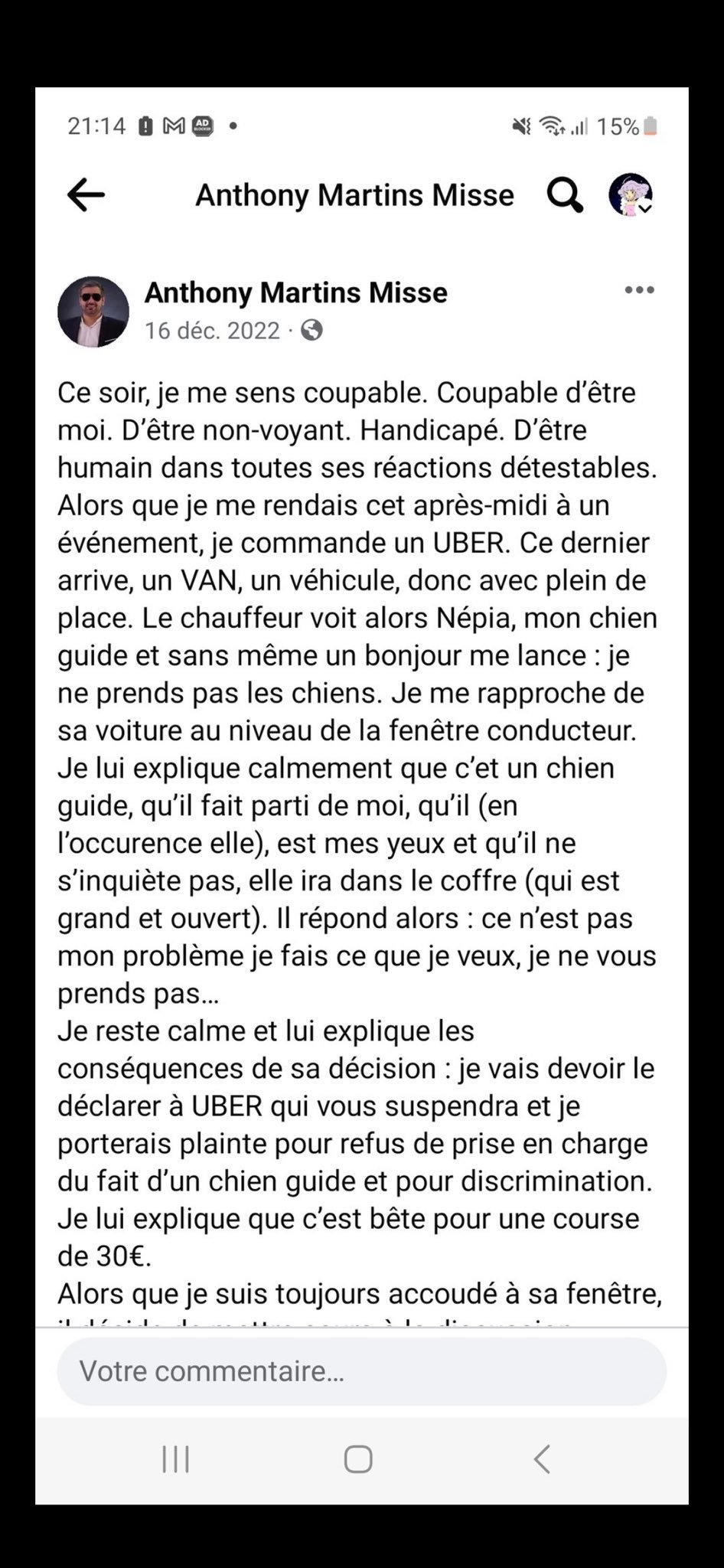724x1568 pixels.
Task: Go to the home screen
Action: pos(358,1459)
